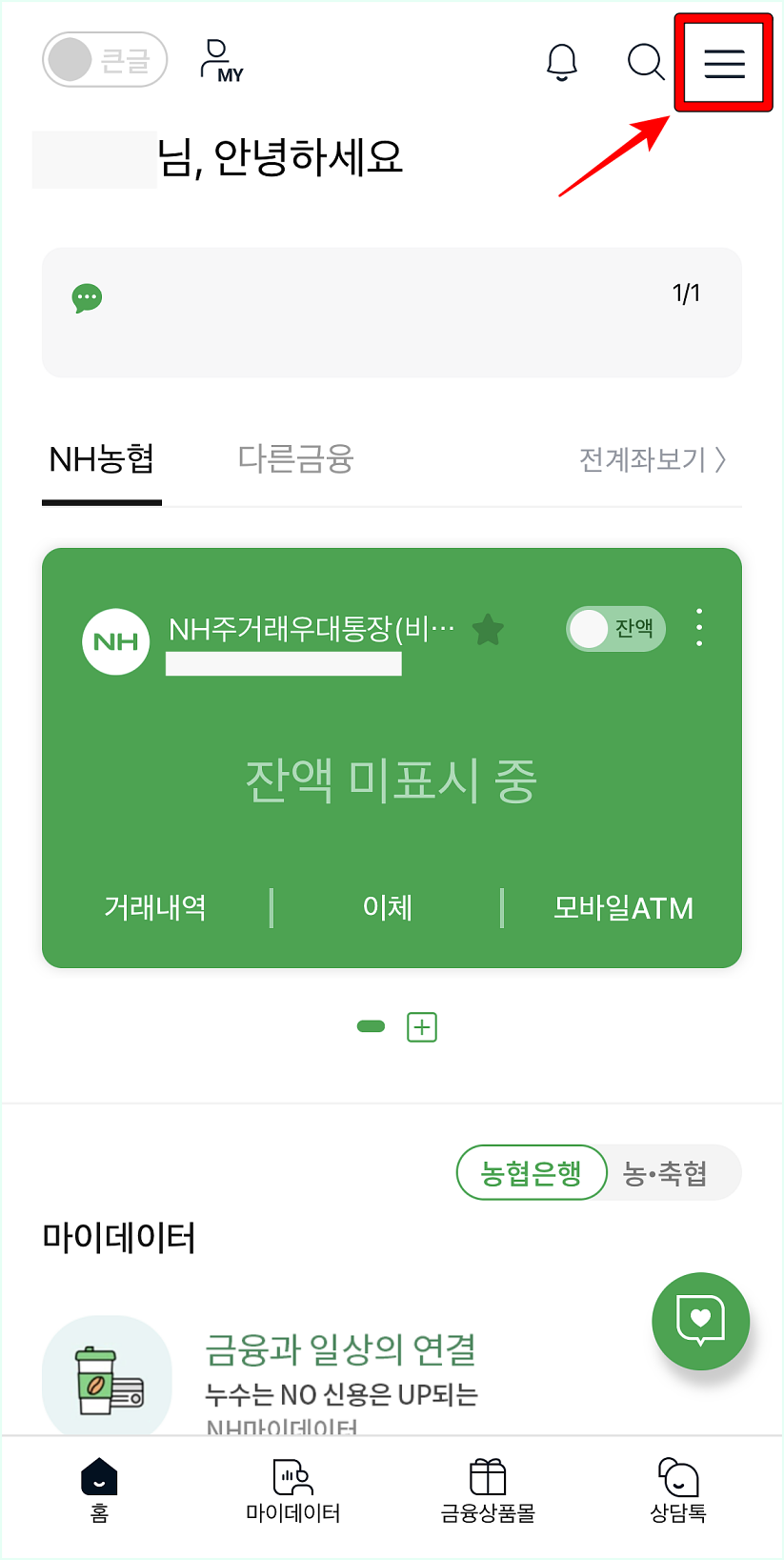Tap the 이체 transfer button
The width and height of the screenshot is (784, 1560).
(x=387, y=907)
